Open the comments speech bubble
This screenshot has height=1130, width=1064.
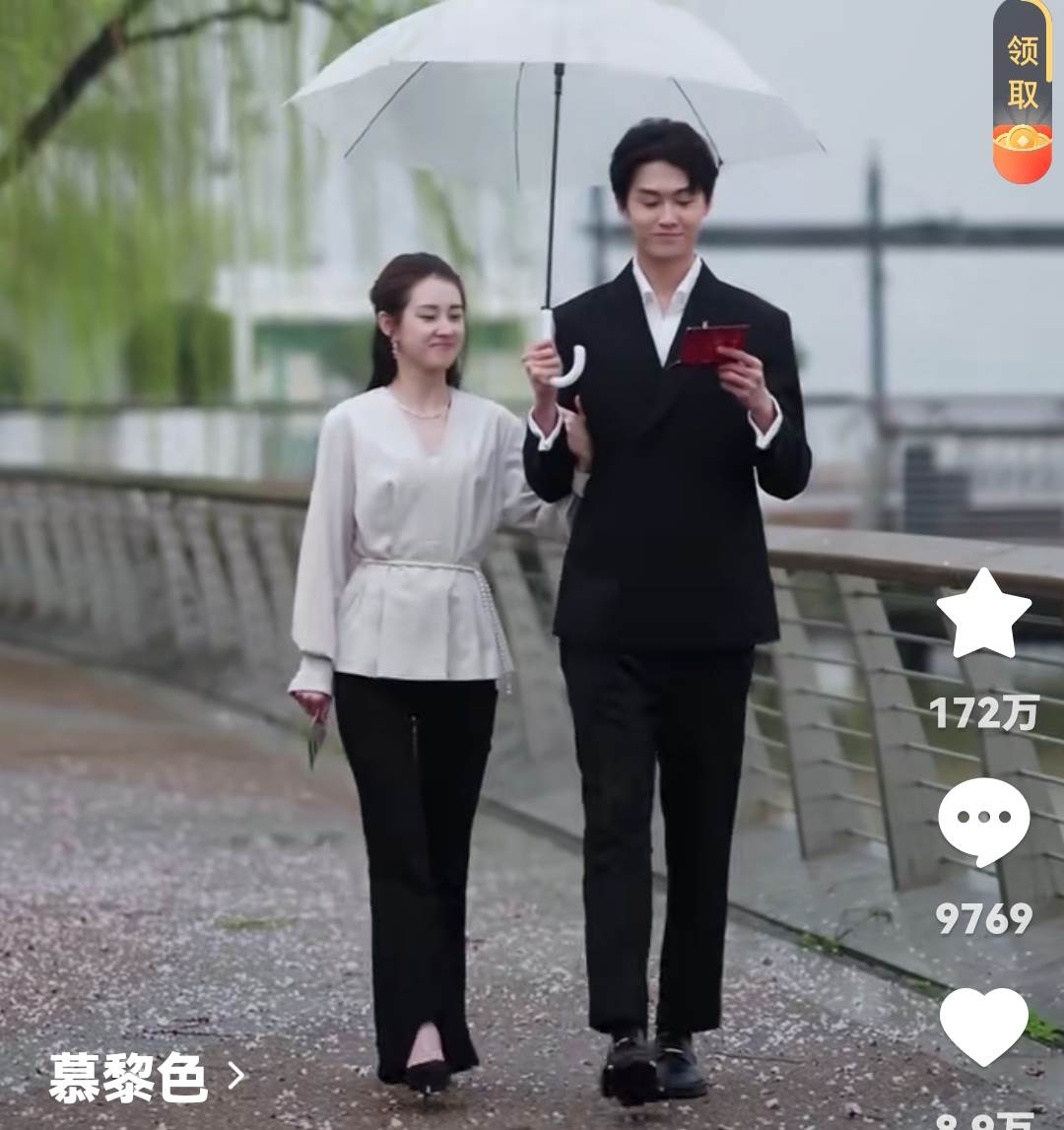pyautogui.click(x=983, y=820)
